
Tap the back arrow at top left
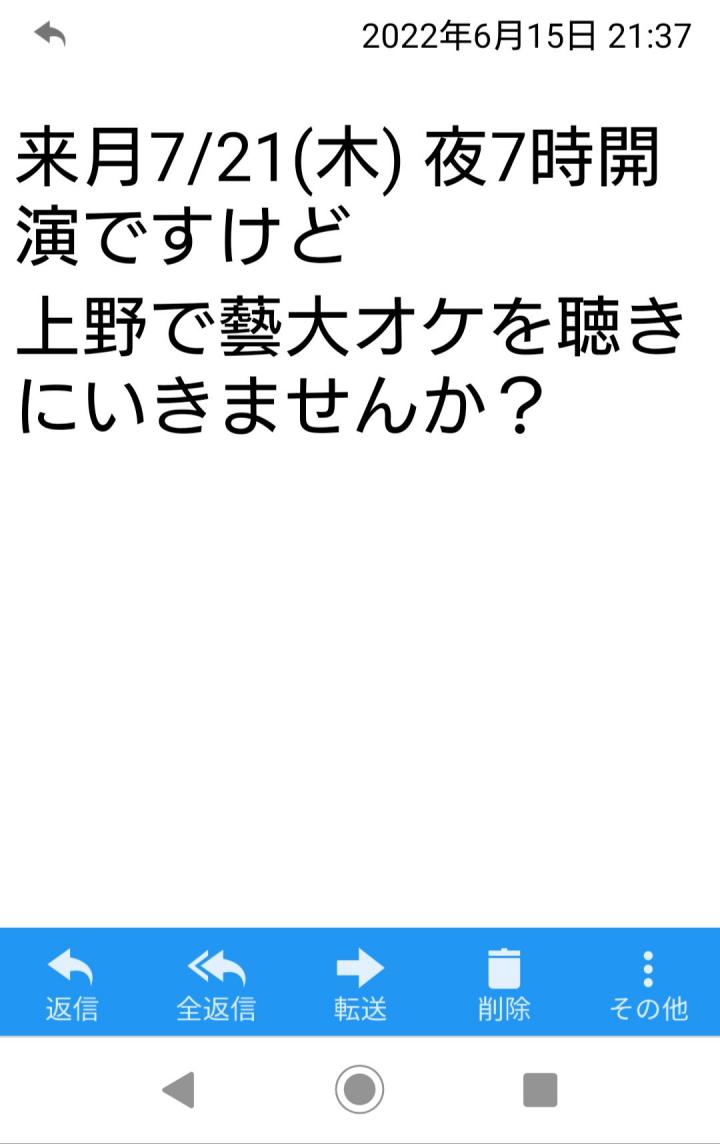[49, 35]
